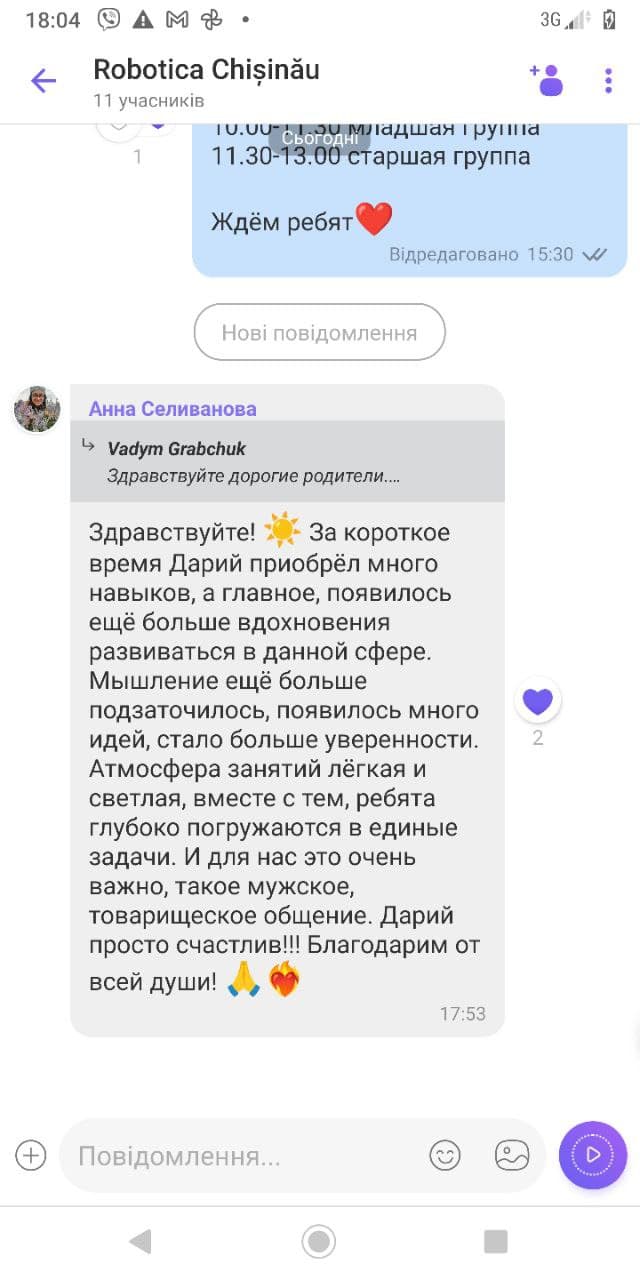Add a participant to the group
Viewport: 640px width, 1280px height.
[x=547, y=80]
